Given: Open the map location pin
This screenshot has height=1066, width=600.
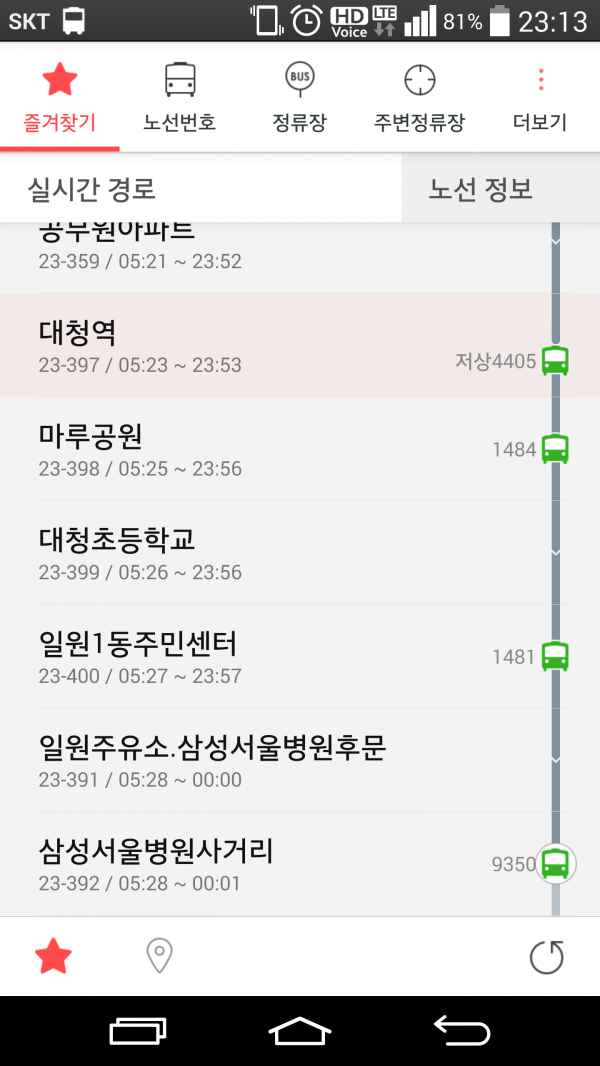Looking at the screenshot, I should [159, 957].
